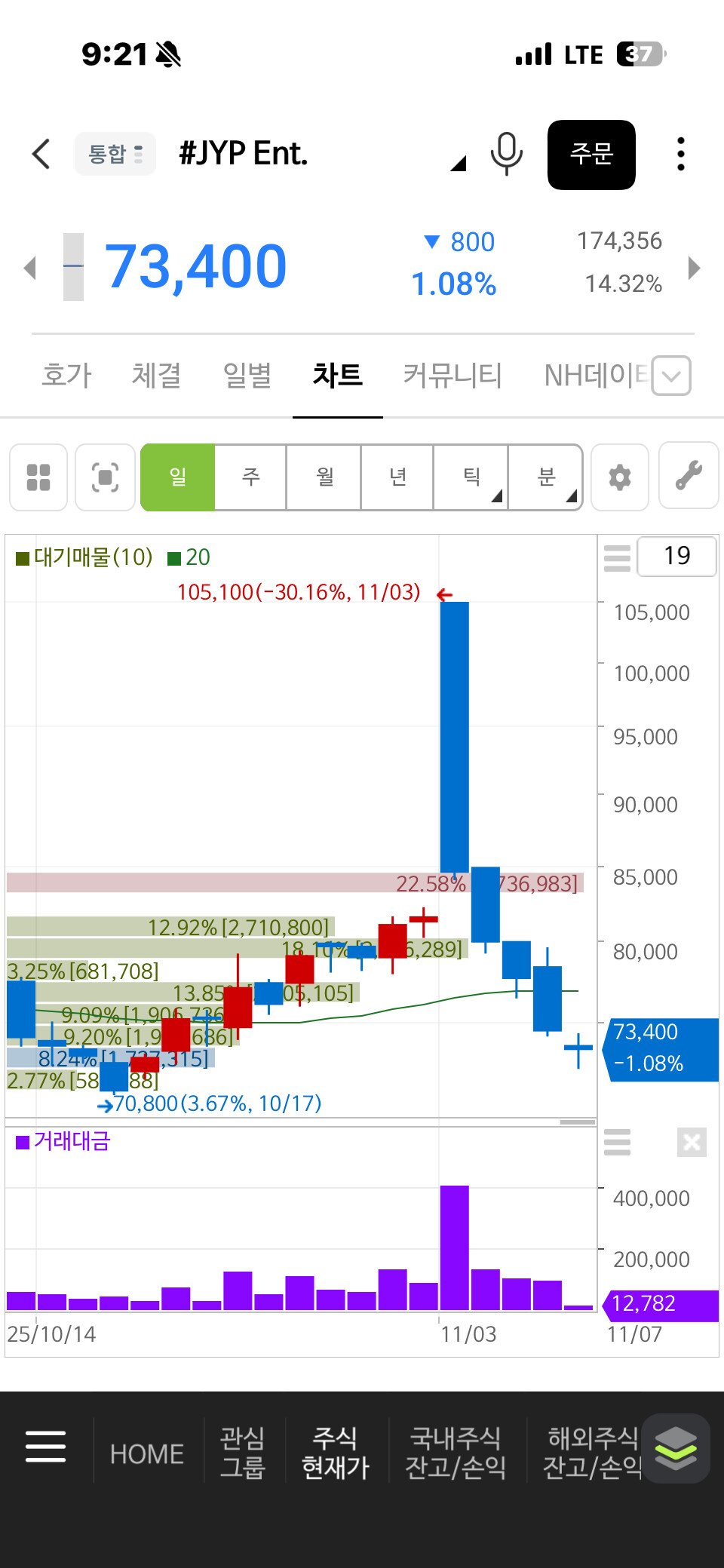Go back using the top arrow
This screenshot has height=1568, width=724.
tap(41, 154)
